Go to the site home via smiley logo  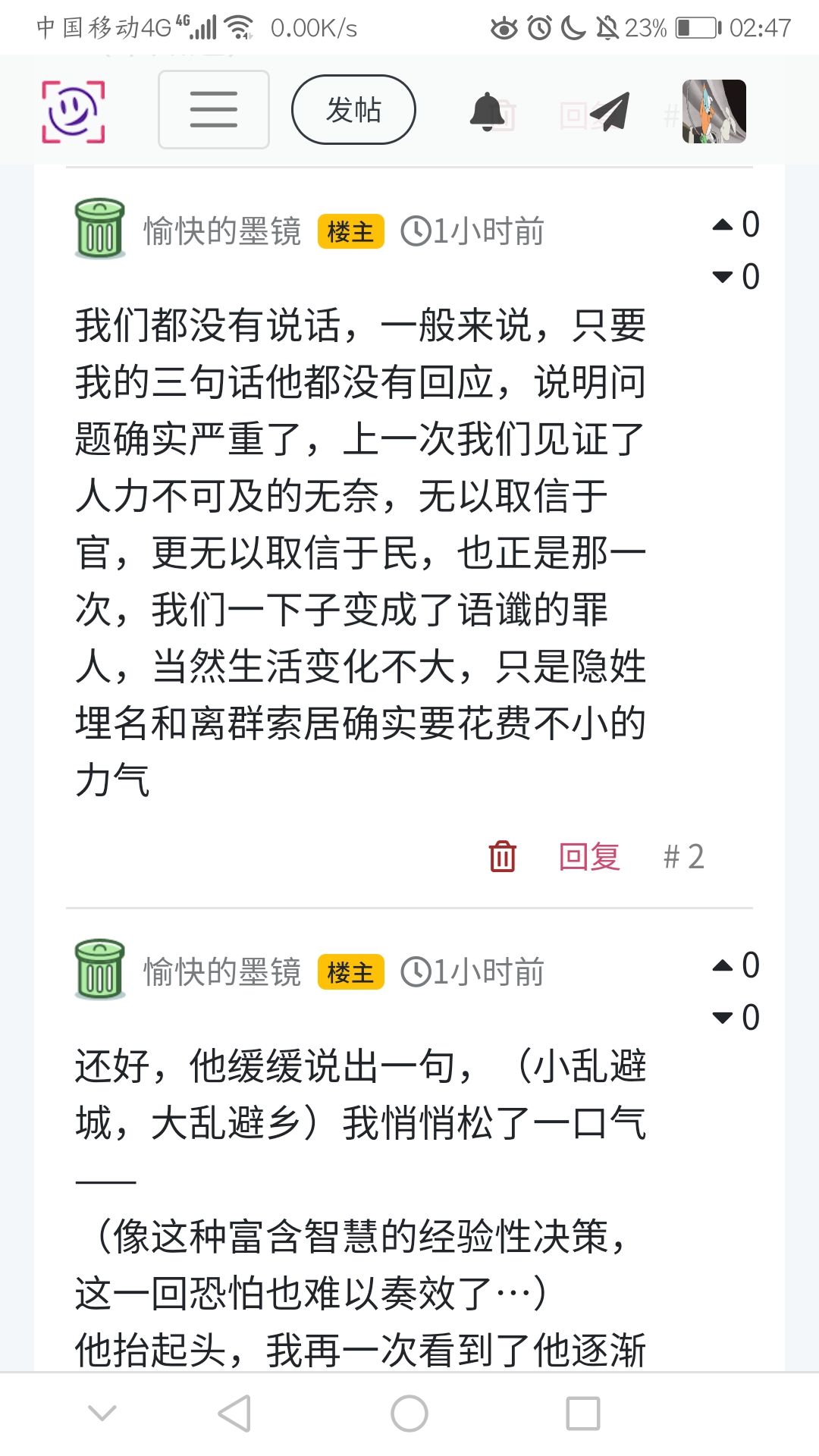pyautogui.click(x=73, y=111)
